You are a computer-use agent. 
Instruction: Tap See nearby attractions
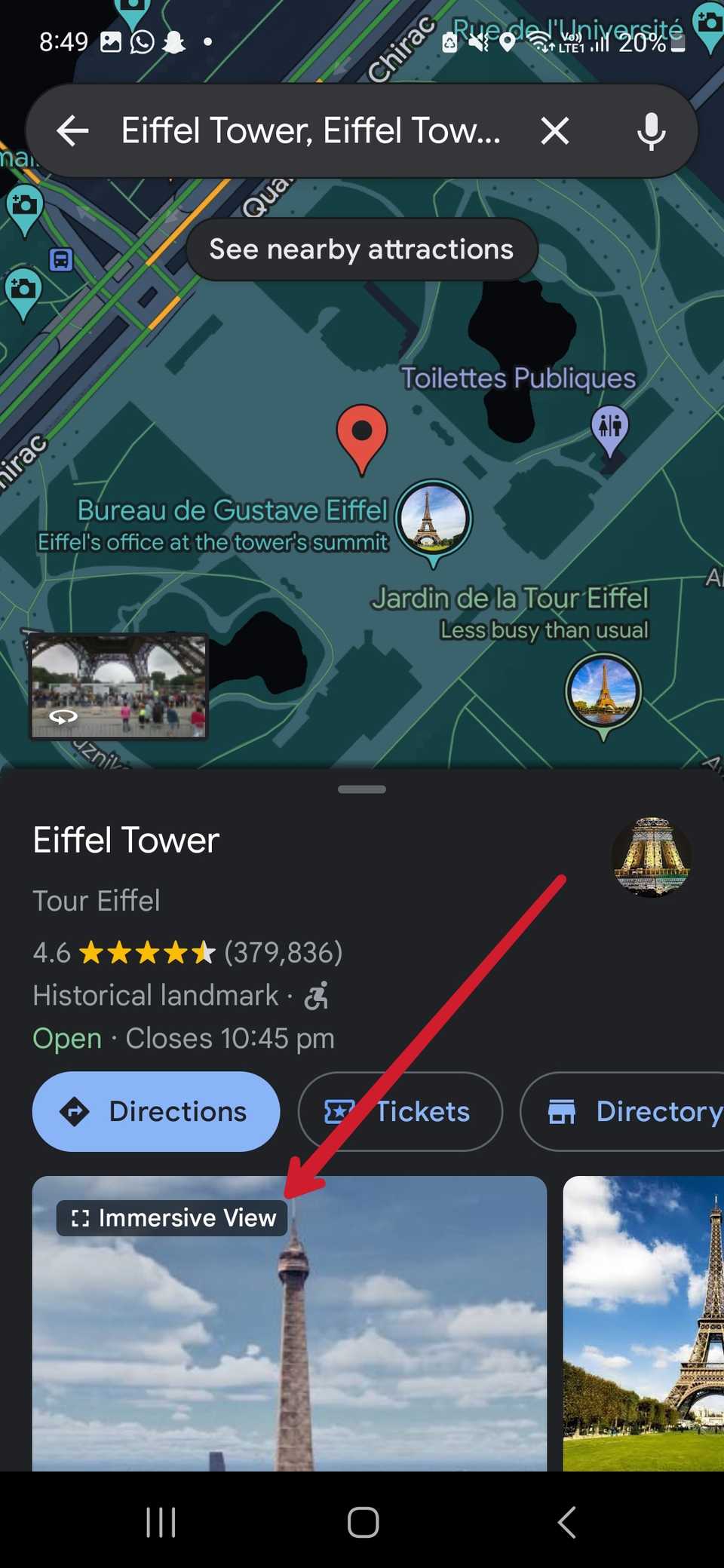(x=360, y=249)
